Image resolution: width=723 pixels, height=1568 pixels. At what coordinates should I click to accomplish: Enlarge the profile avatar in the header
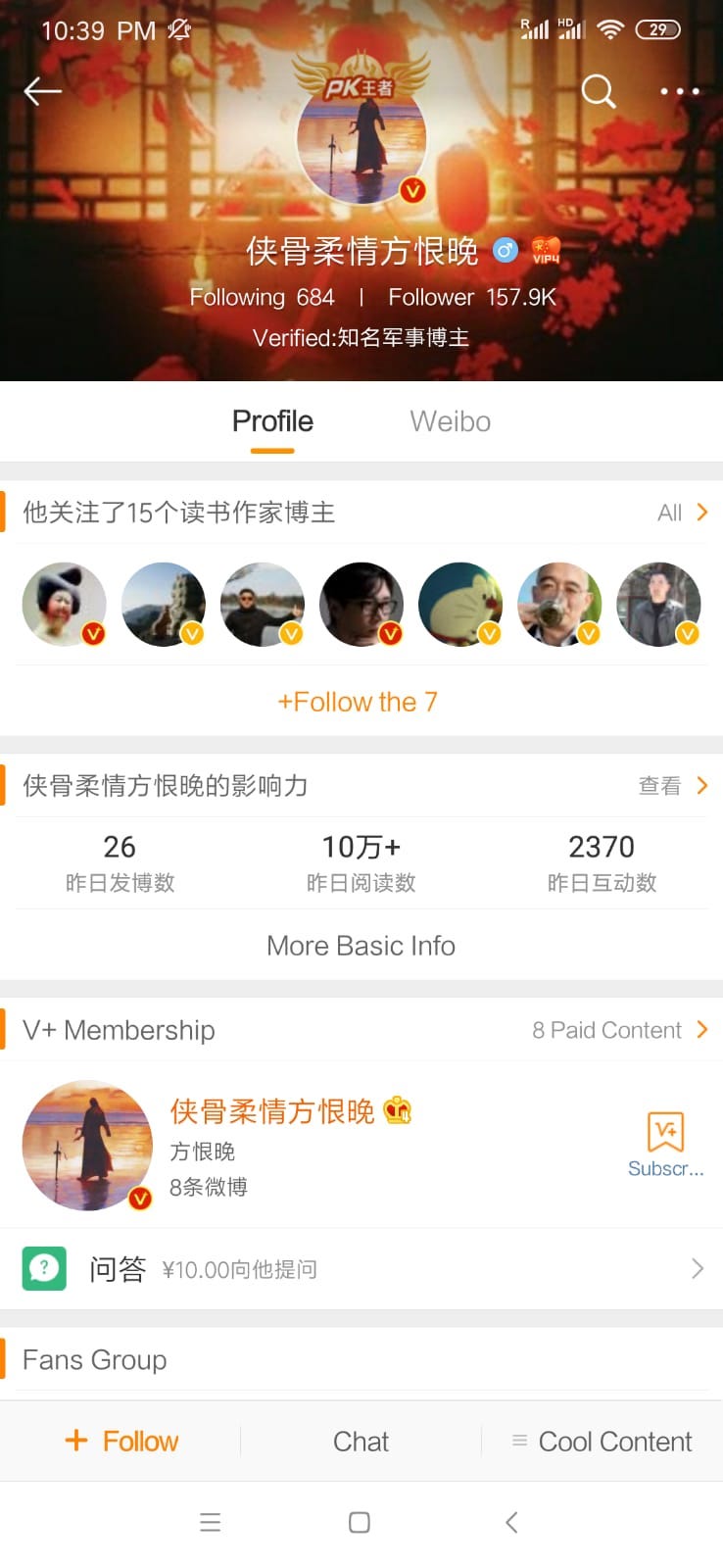pos(361,140)
